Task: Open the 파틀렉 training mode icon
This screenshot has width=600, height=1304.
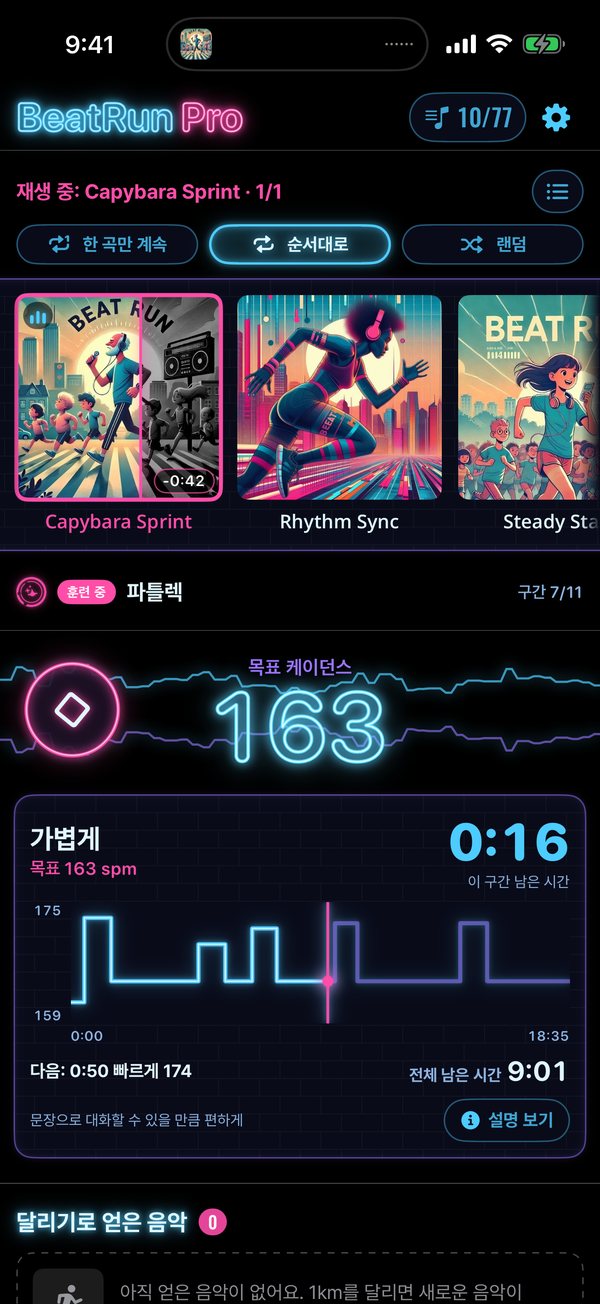Action: pyautogui.click(x=32, y=592)
